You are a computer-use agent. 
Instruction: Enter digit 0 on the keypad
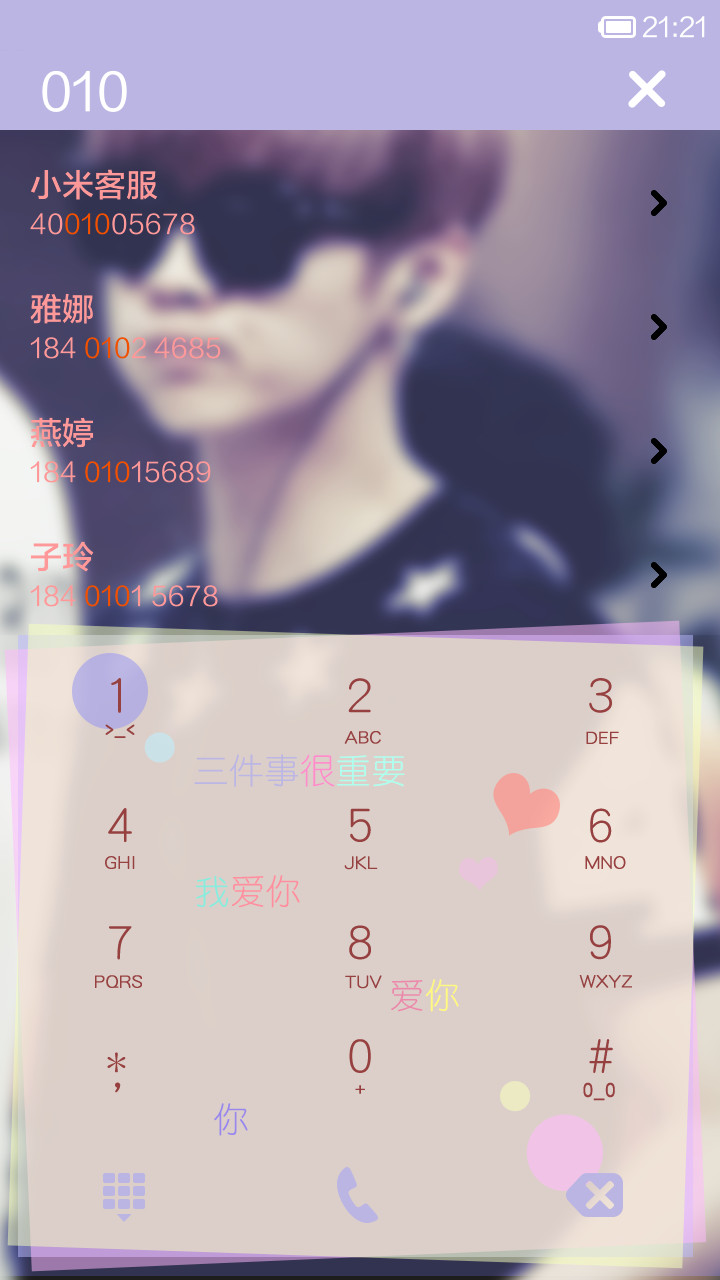tap(360, 1066)
